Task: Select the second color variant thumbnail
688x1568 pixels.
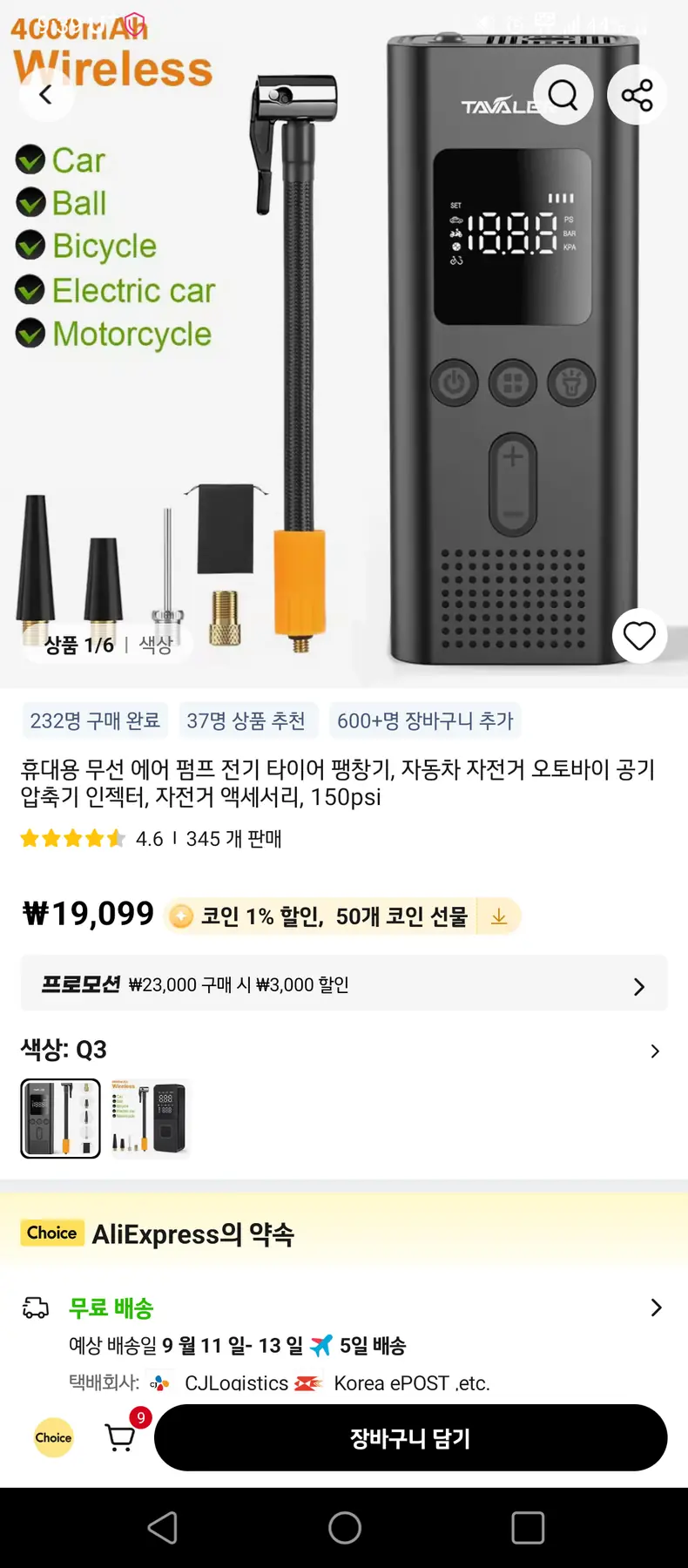Action: 150,1119
